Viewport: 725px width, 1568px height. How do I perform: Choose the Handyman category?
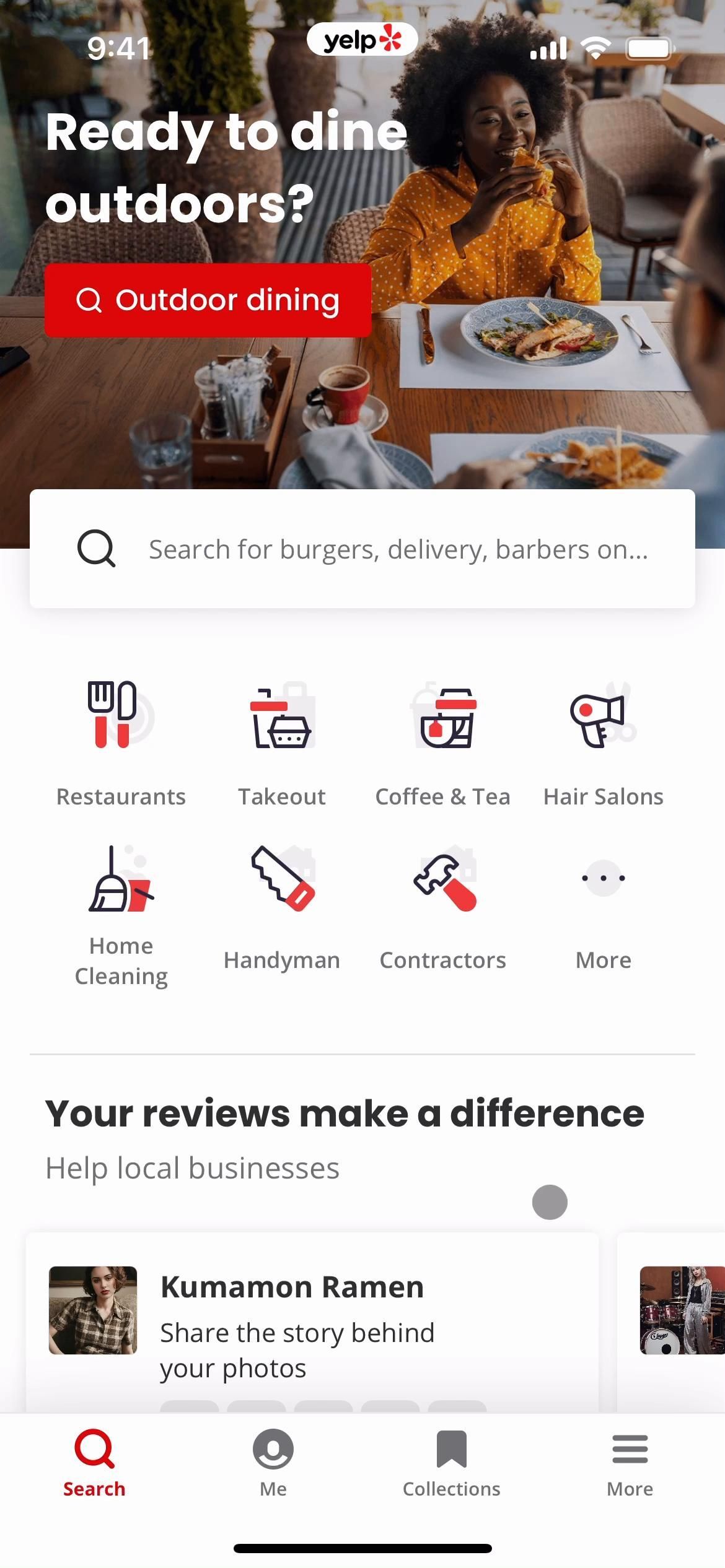(282, 907)
